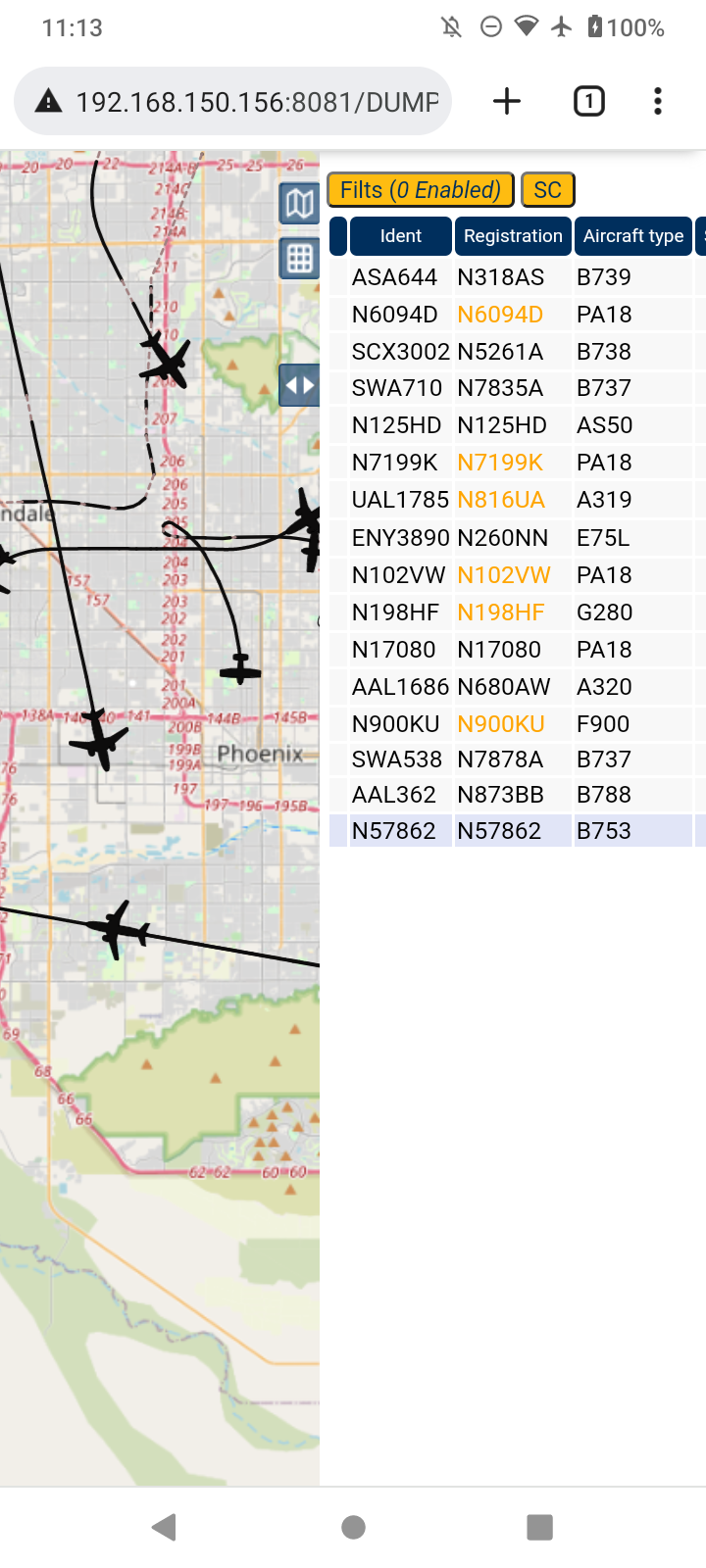Sort table by Ident column
The image size is (706, 1568).
pyautogui.click(x=401, y=236)
